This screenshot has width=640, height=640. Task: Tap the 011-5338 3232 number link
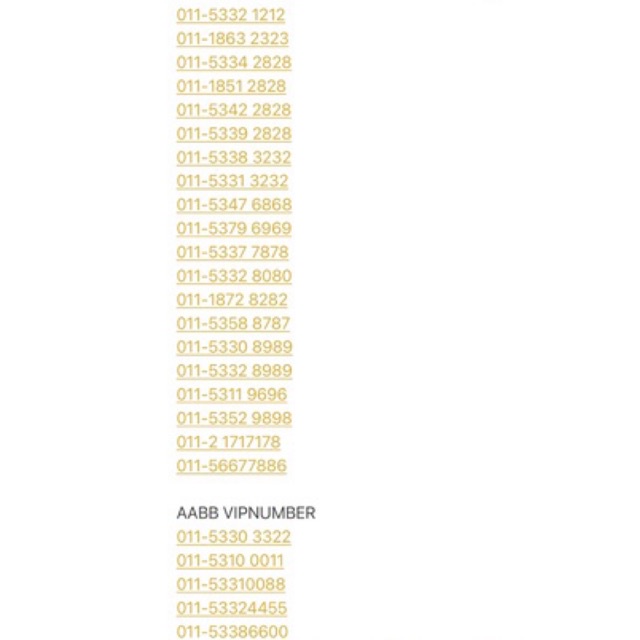[234, 157]
